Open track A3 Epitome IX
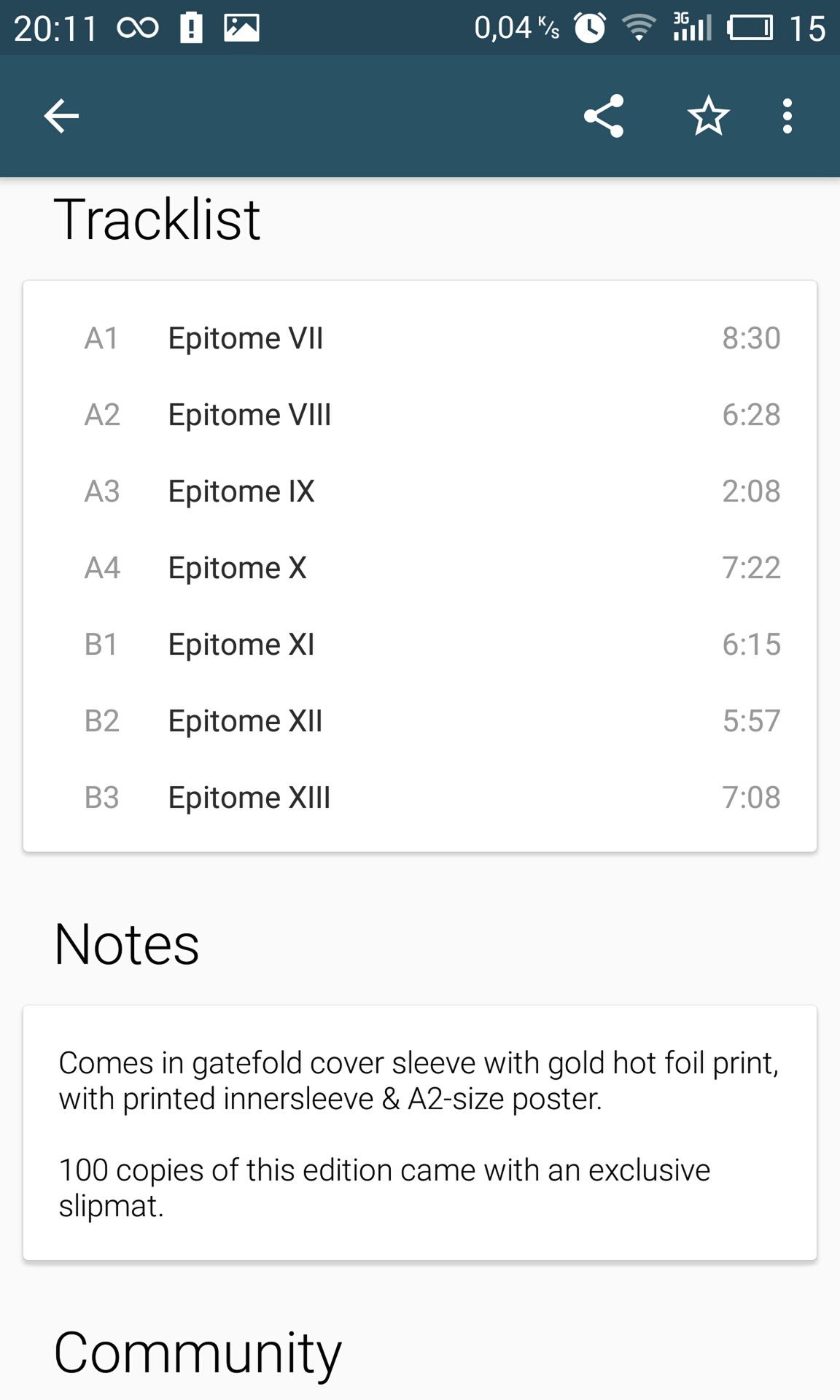Viewport: 840px width, 1400px height. 420,491
